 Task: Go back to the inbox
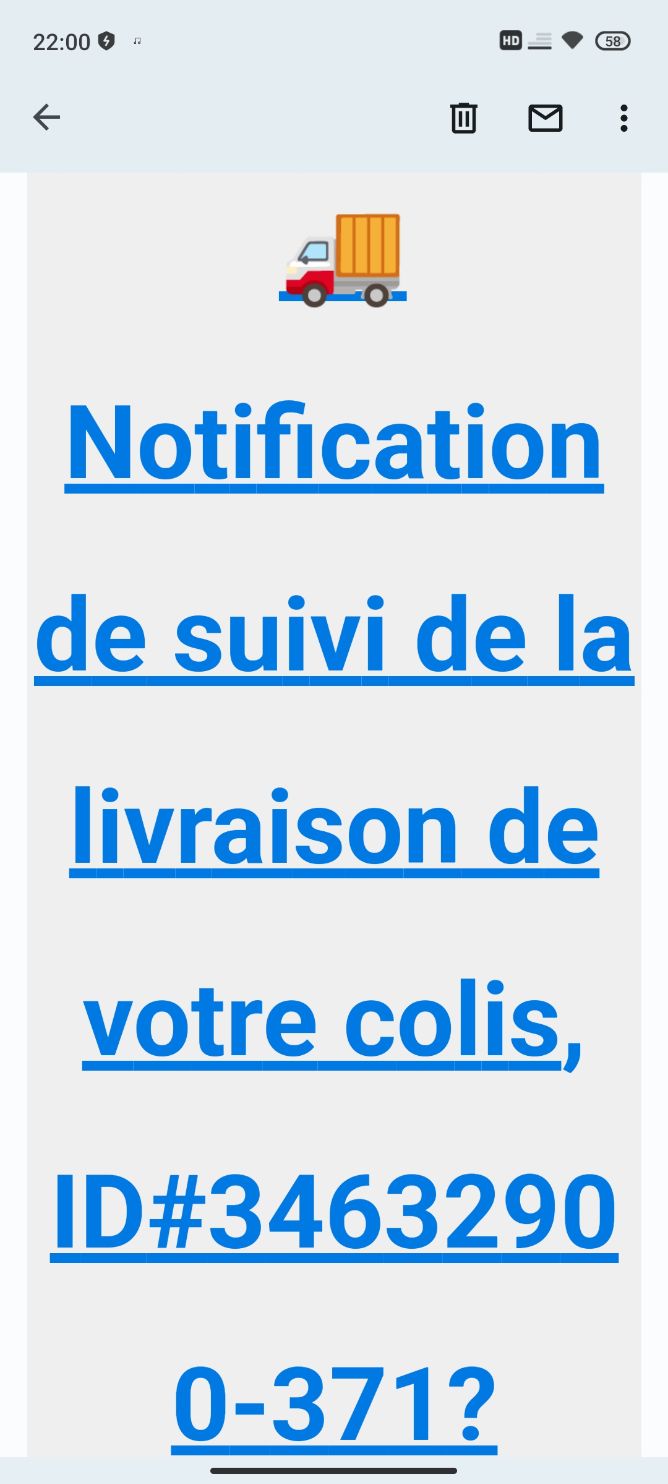click(x=47, y=118)
